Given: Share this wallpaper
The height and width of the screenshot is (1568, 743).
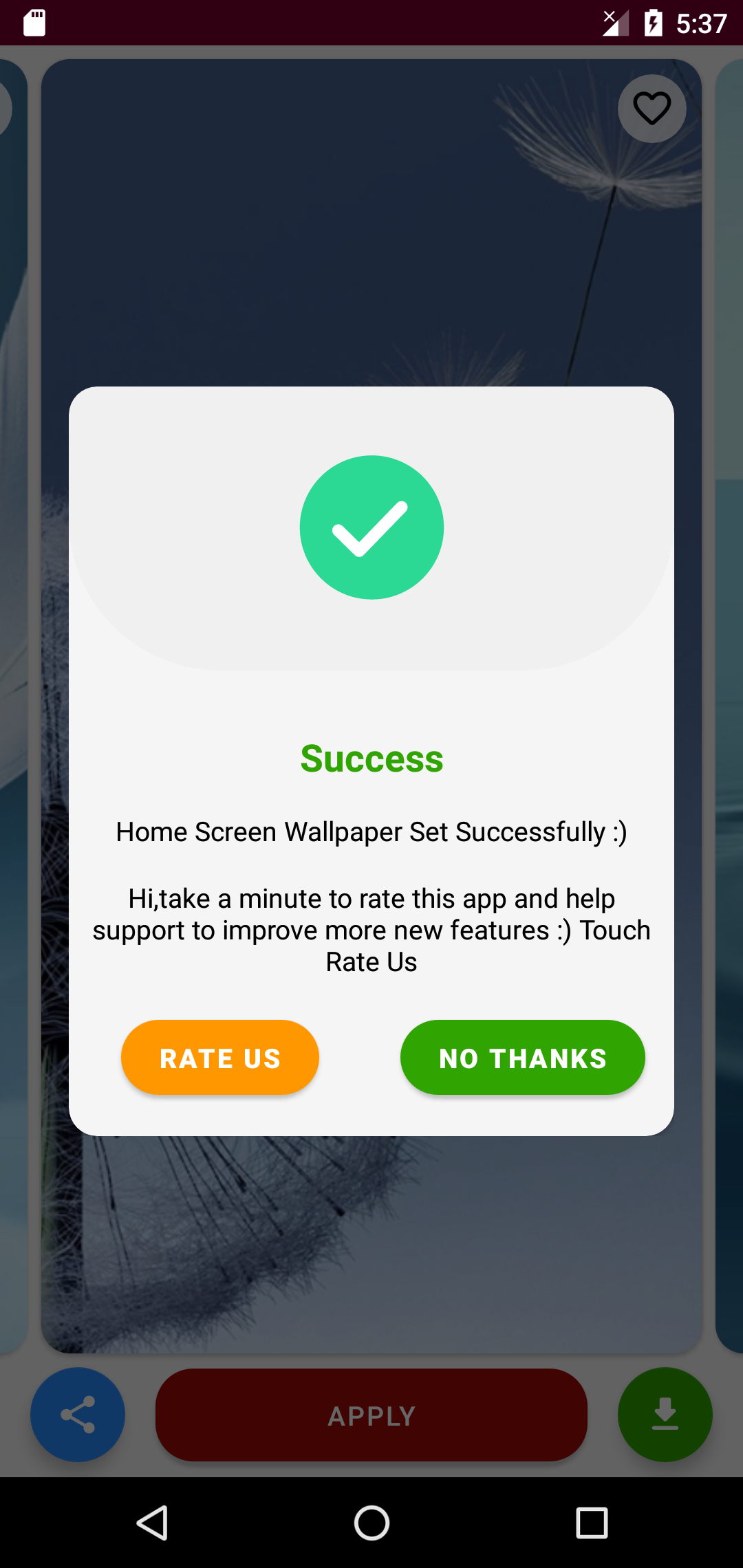Looking at the screenshot, I should click(x=78, y=1415).
